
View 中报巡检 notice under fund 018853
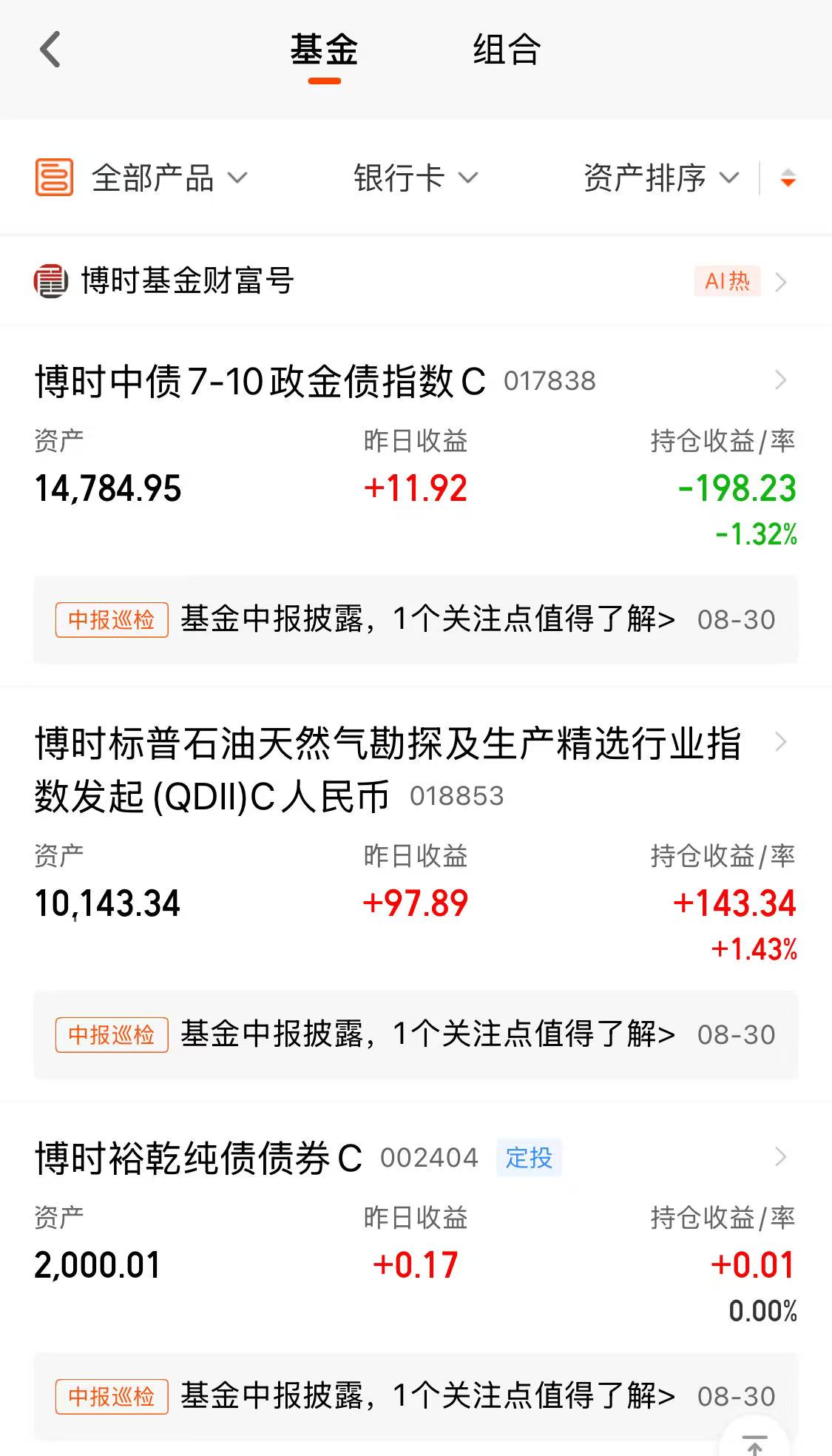pos(416,1035)
